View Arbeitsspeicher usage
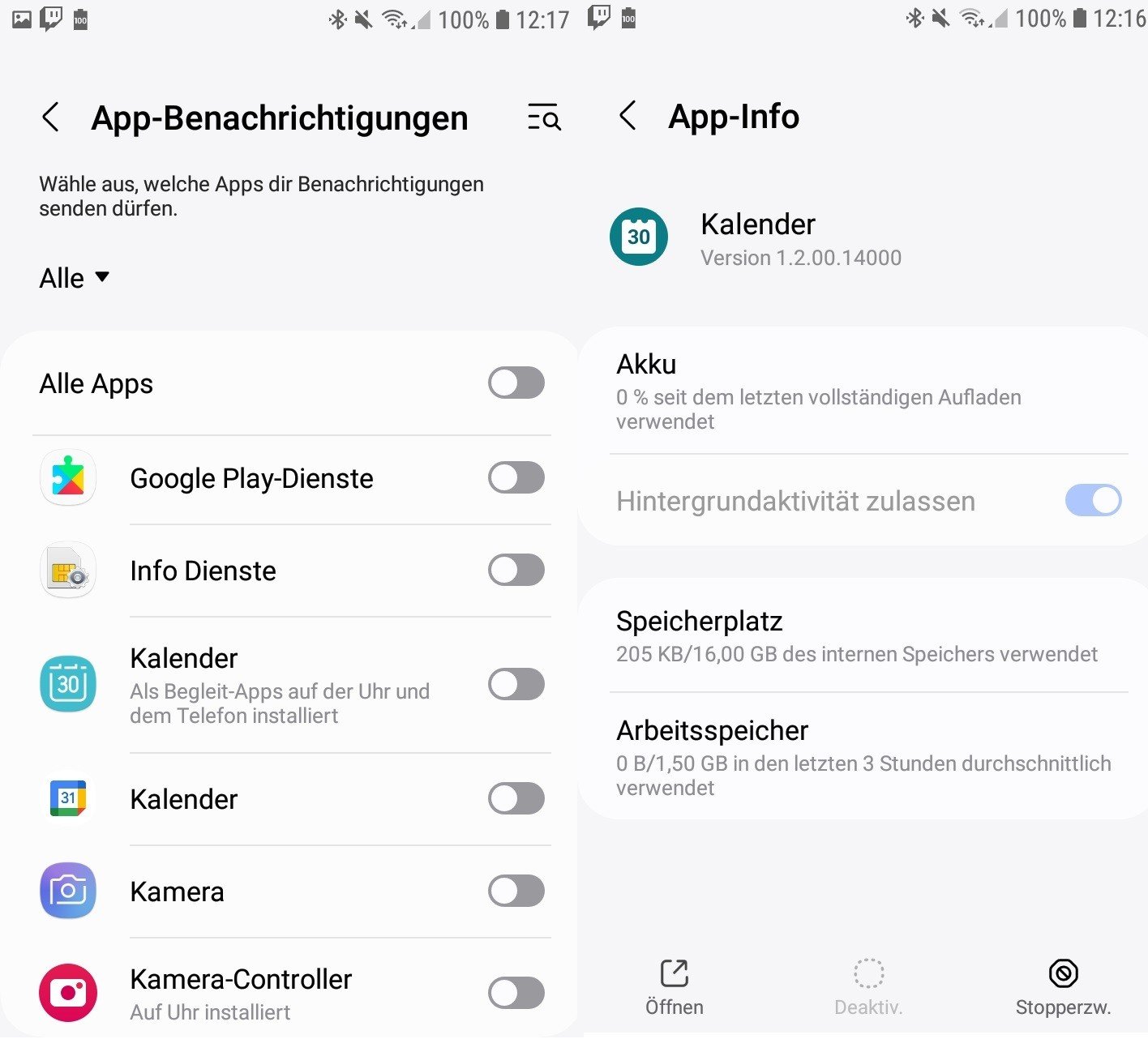 coord(863,757)
